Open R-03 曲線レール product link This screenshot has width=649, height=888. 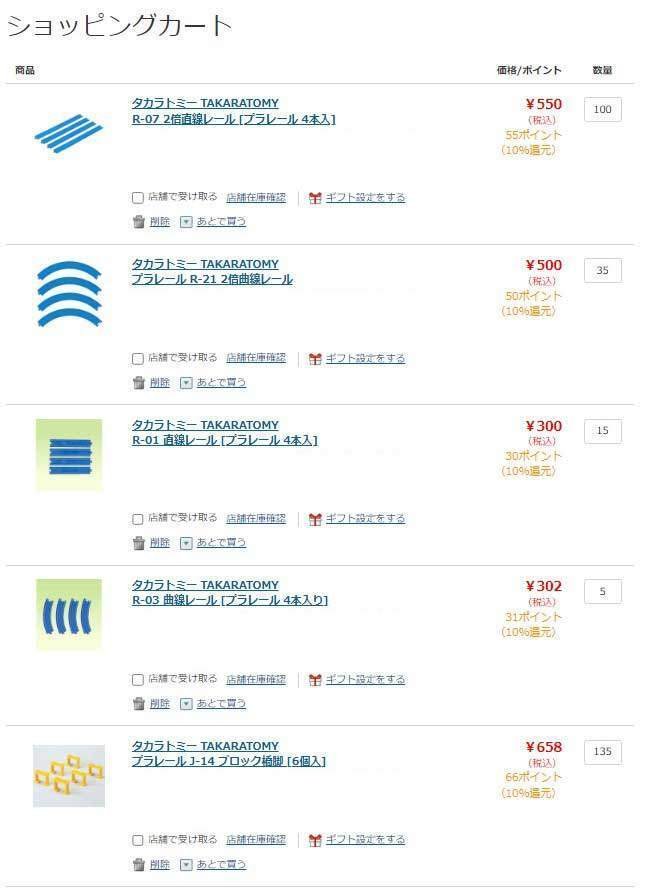click(x=229, y=600)
